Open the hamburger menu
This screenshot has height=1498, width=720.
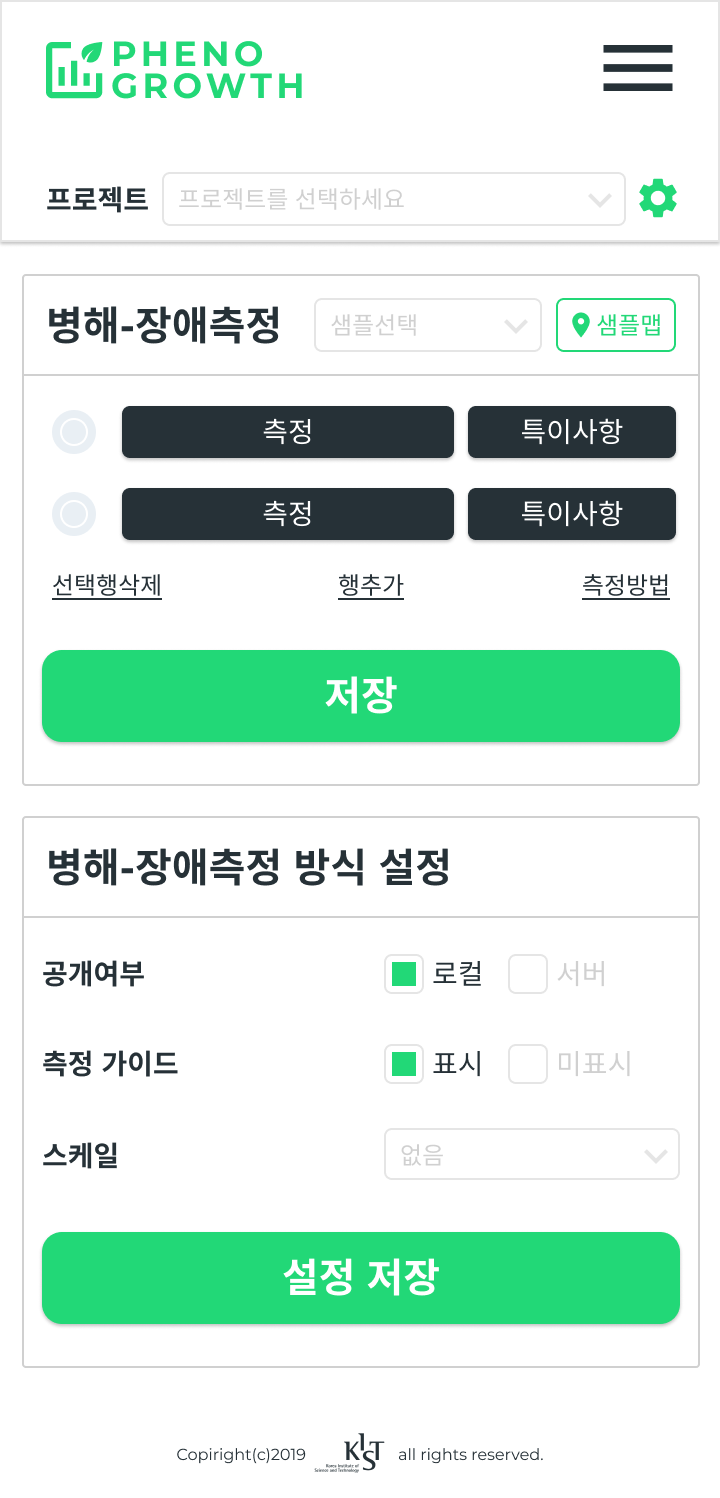637,68
